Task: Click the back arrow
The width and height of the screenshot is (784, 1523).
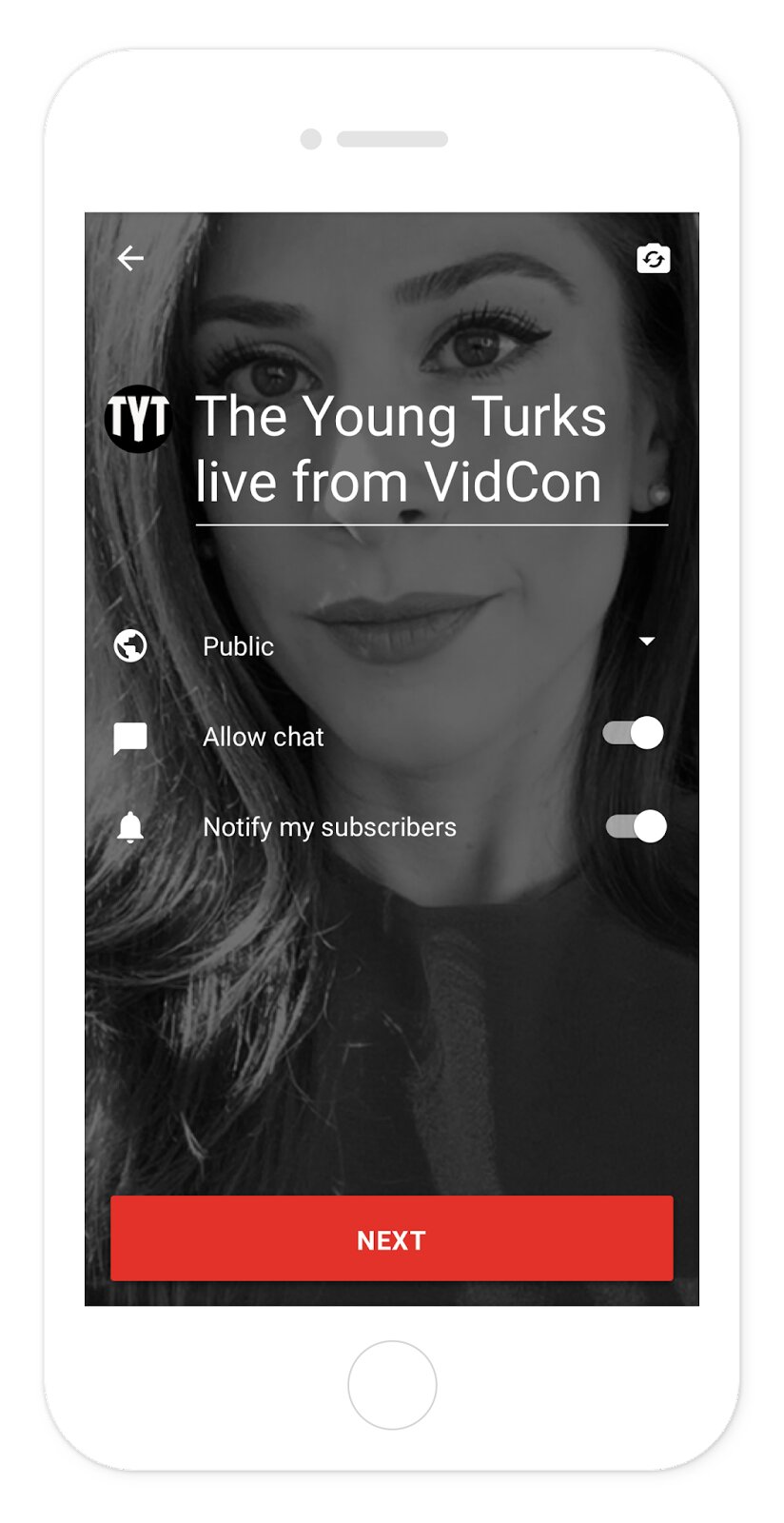Action: [x=131, y=257]
